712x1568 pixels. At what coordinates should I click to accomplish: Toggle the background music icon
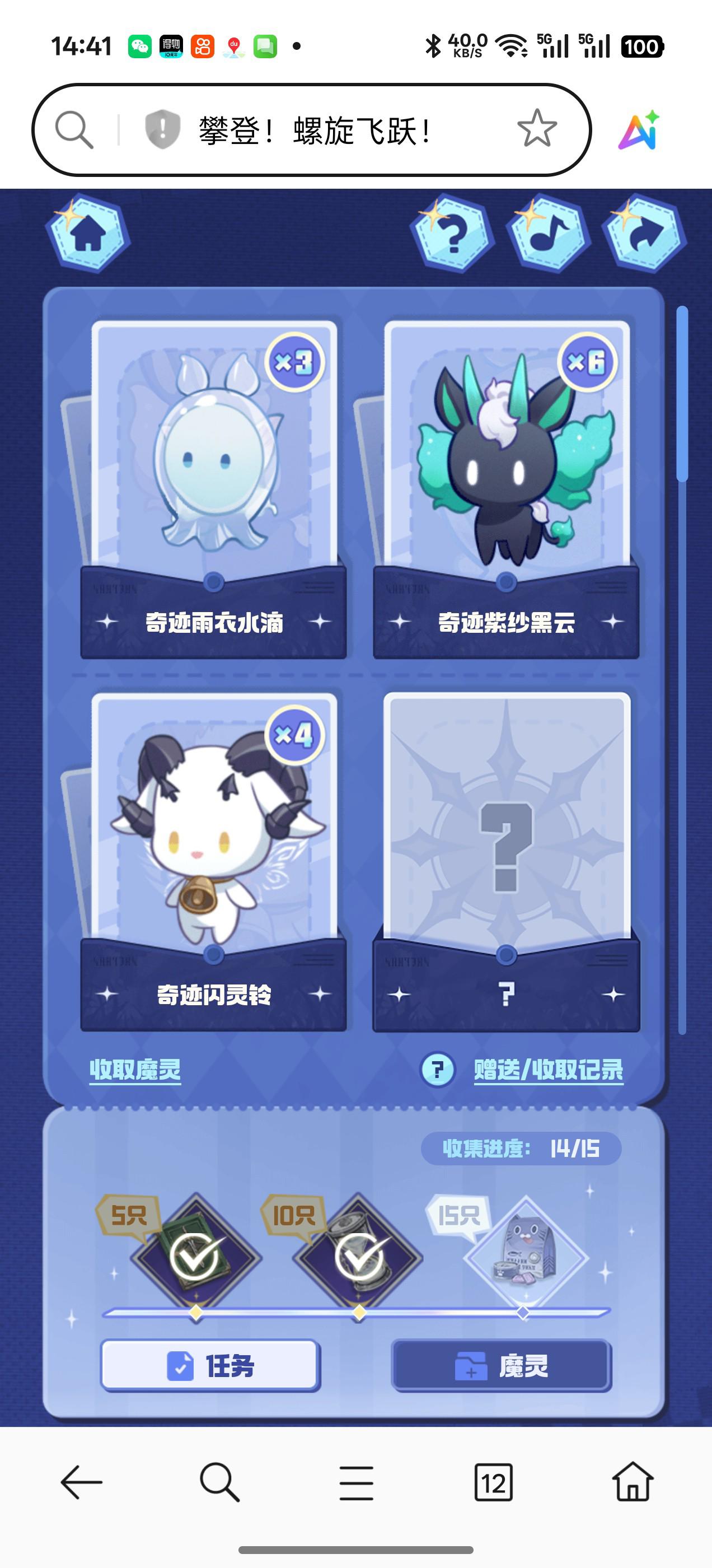[x=547, y=234]
